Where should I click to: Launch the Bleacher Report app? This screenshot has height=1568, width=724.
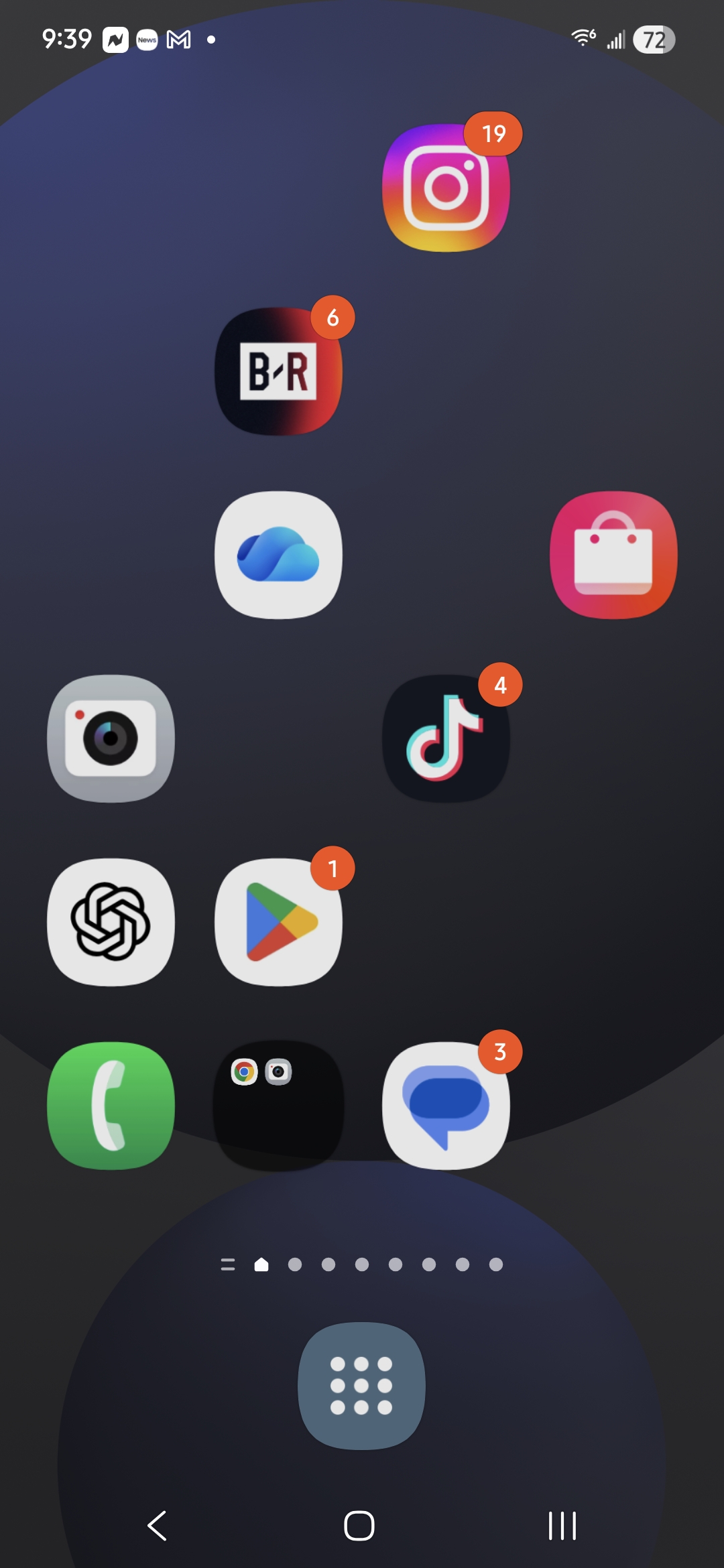(x=278, y=371)
